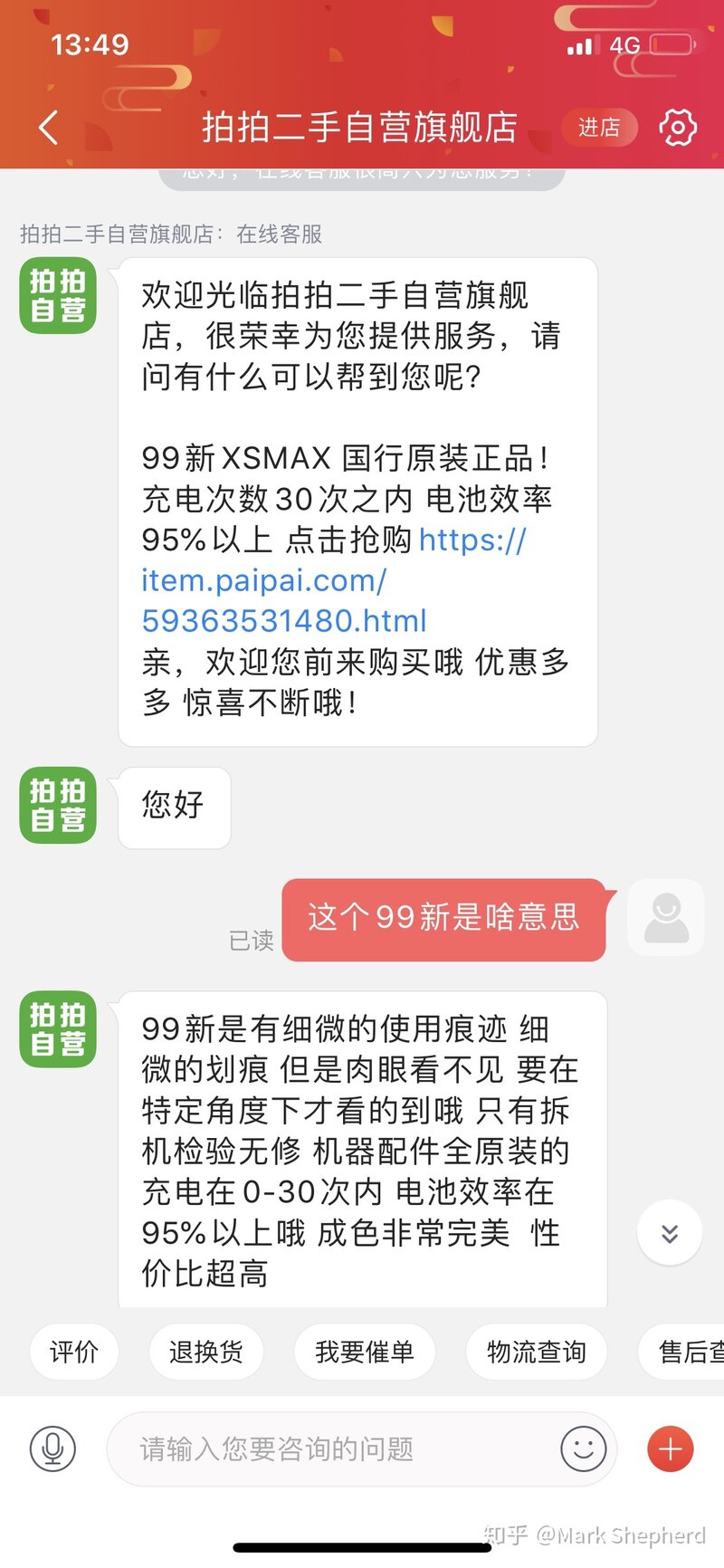
Task: Choose the 退换货 quick action chip
Action: [206, 1352]
